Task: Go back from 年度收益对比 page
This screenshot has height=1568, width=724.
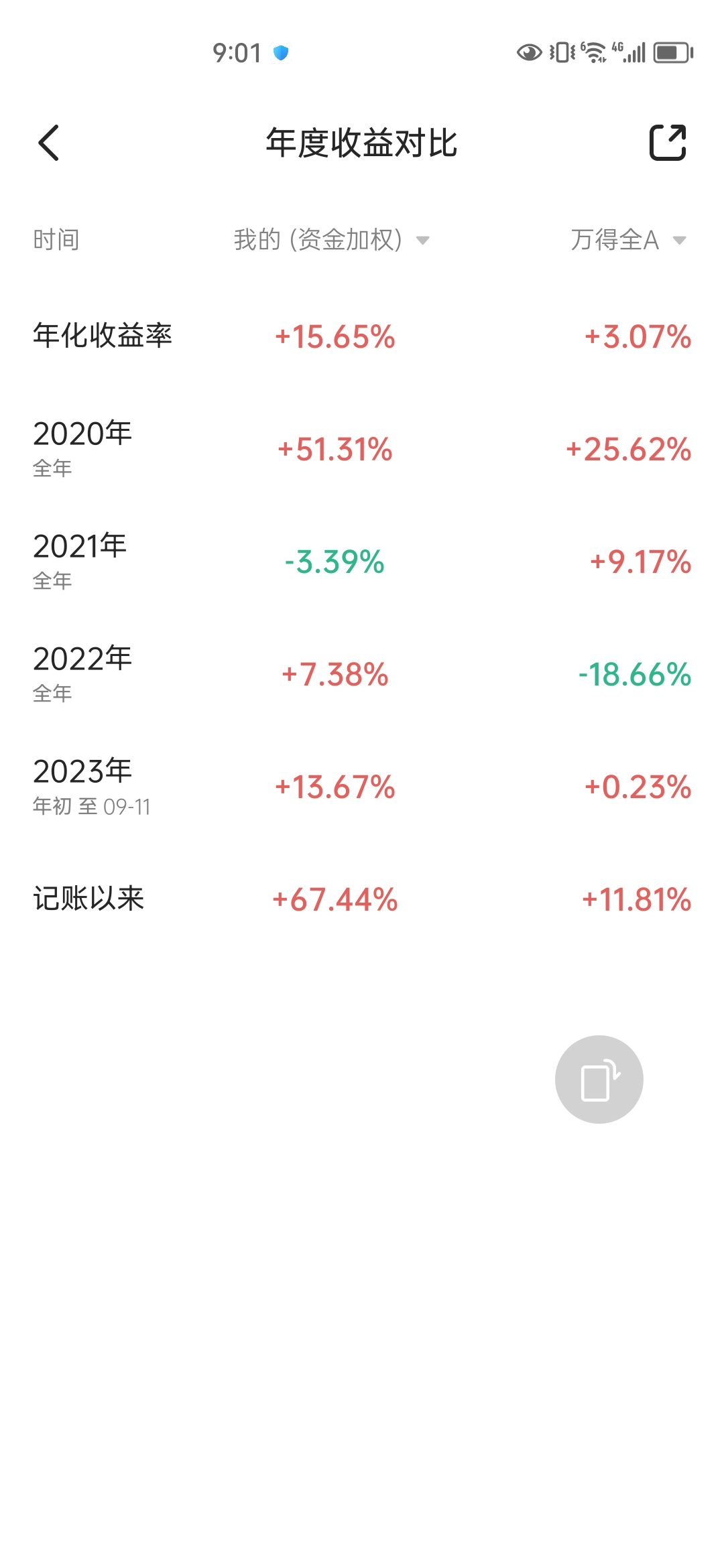Action: 49,143
